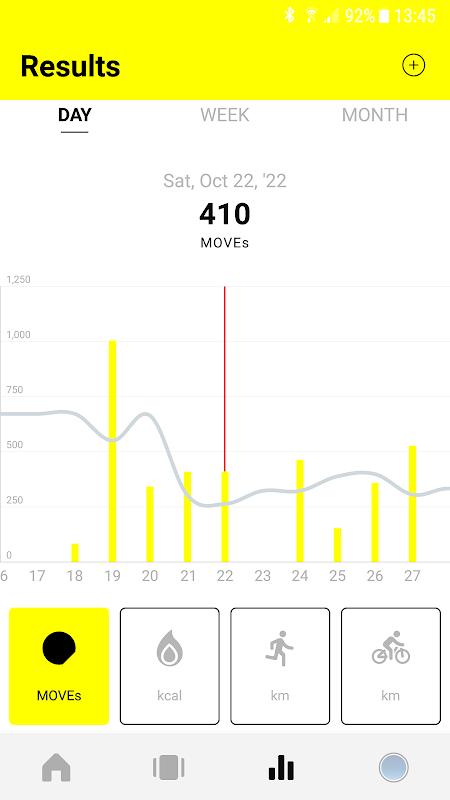This screenshot has width=450, height=800.
Task: Open the profile avatar tab
Action: tap(393, 767)
